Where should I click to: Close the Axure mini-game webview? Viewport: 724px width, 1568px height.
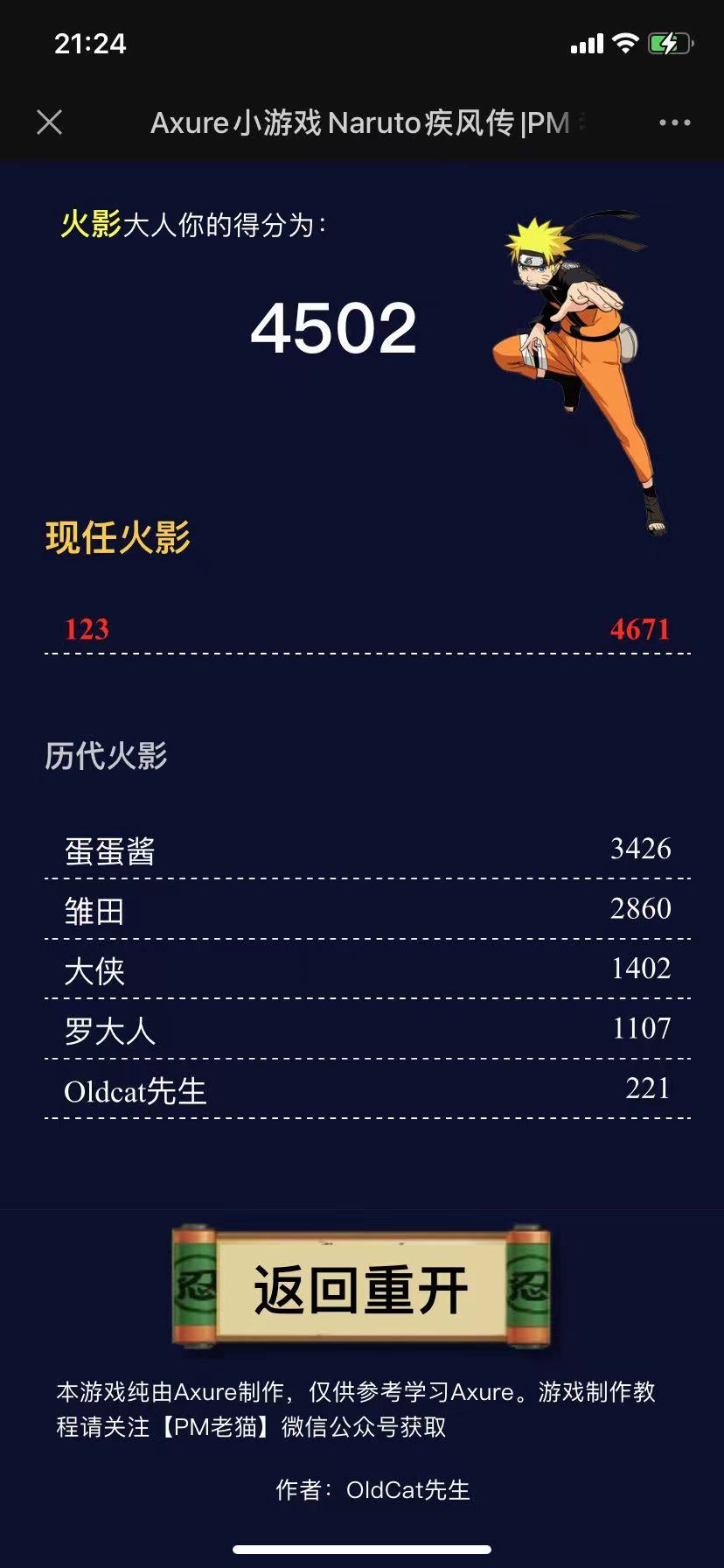coord(50,122)
